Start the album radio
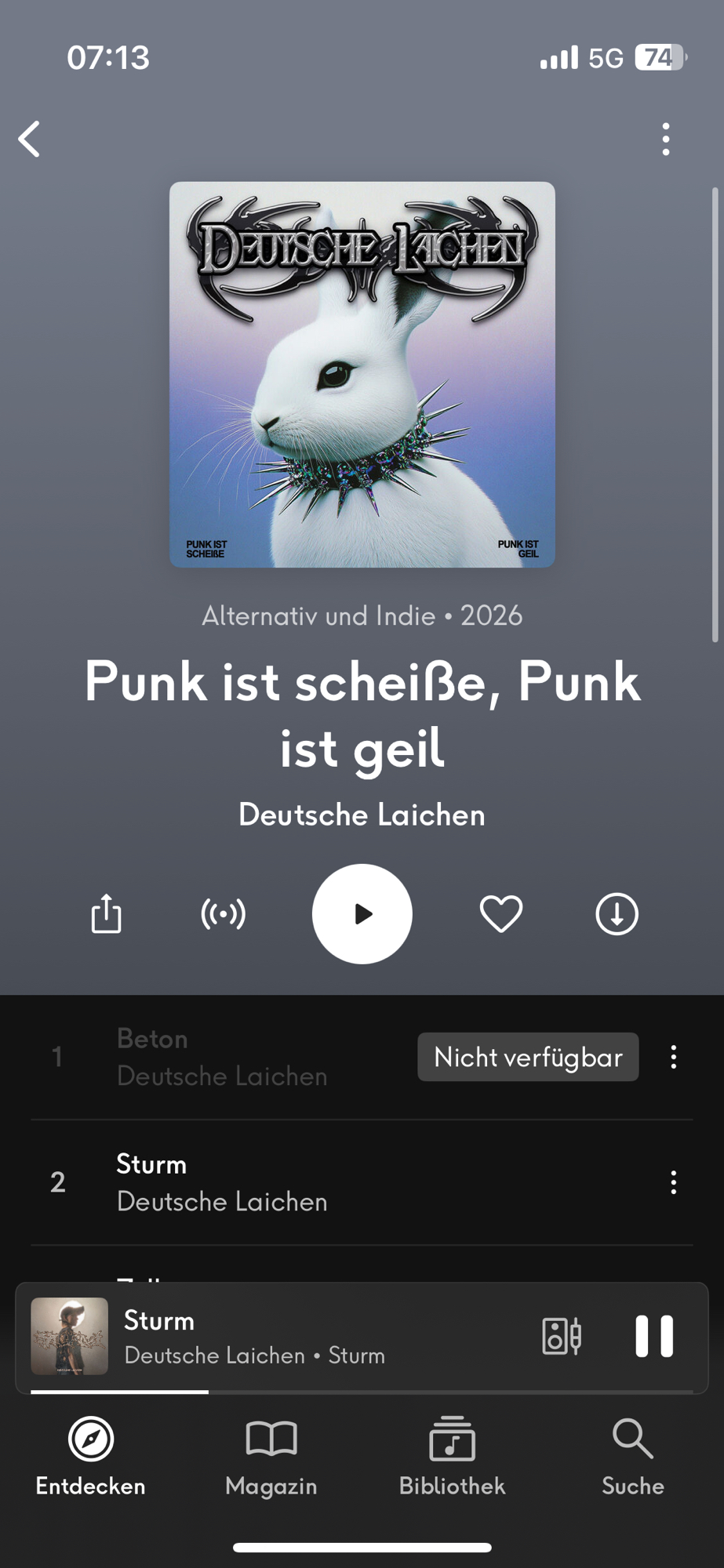Image resolution: width=724 pixels, height=1568 pixels. coord(224,914)
